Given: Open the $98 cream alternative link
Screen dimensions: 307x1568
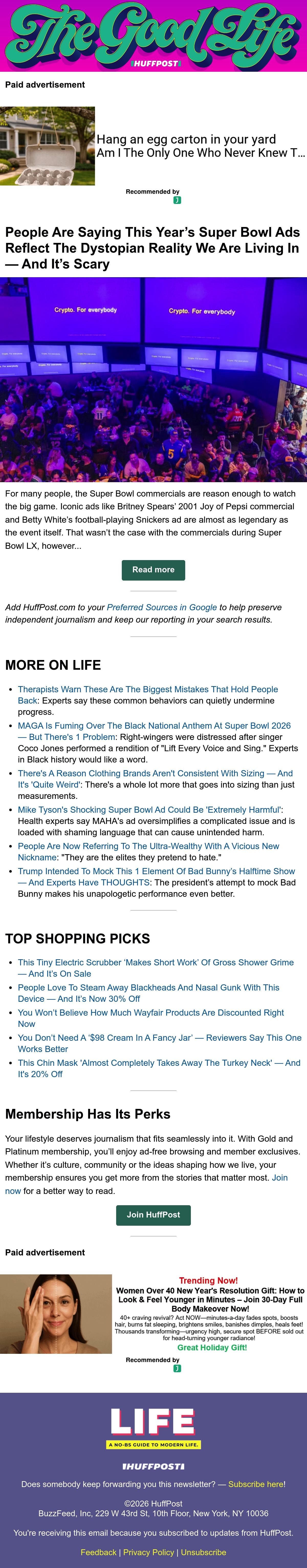Looking at the screenshot, I should 159,1043.
